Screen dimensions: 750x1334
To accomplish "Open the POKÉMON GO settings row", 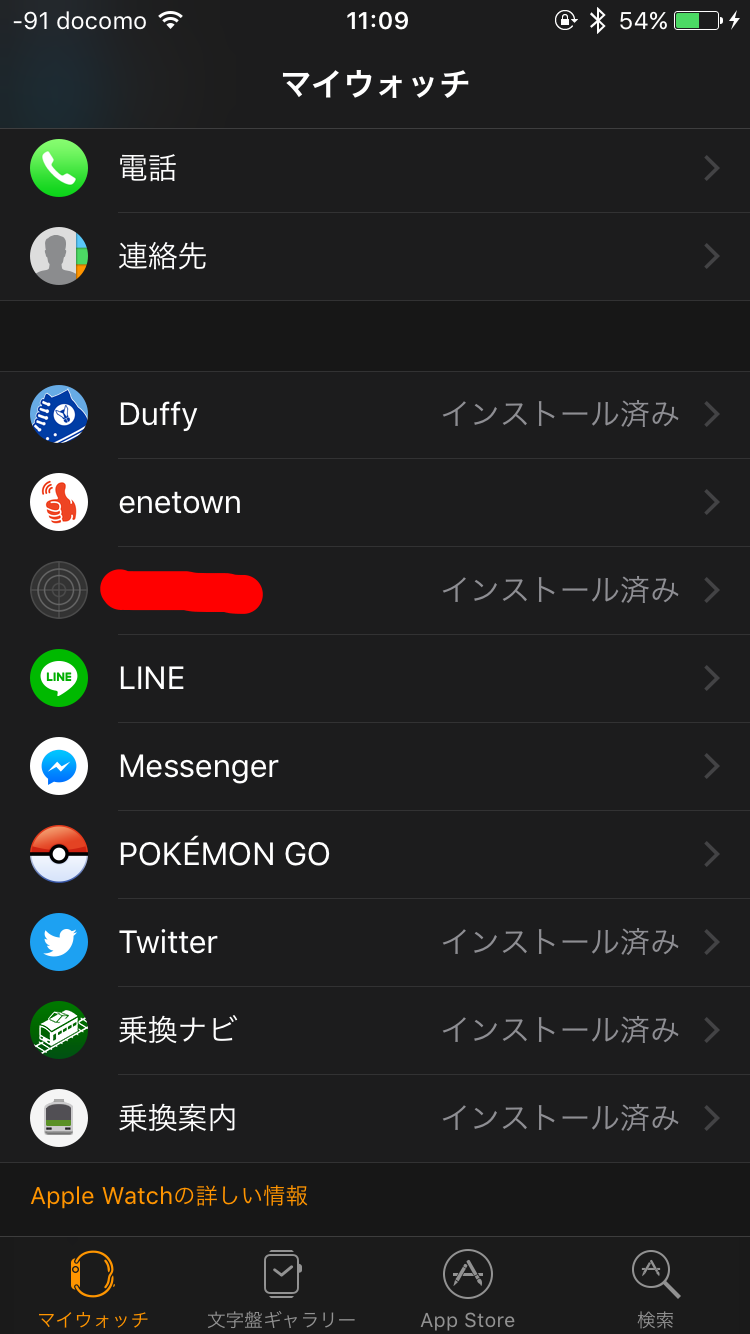I will click(x=375, y=854).
